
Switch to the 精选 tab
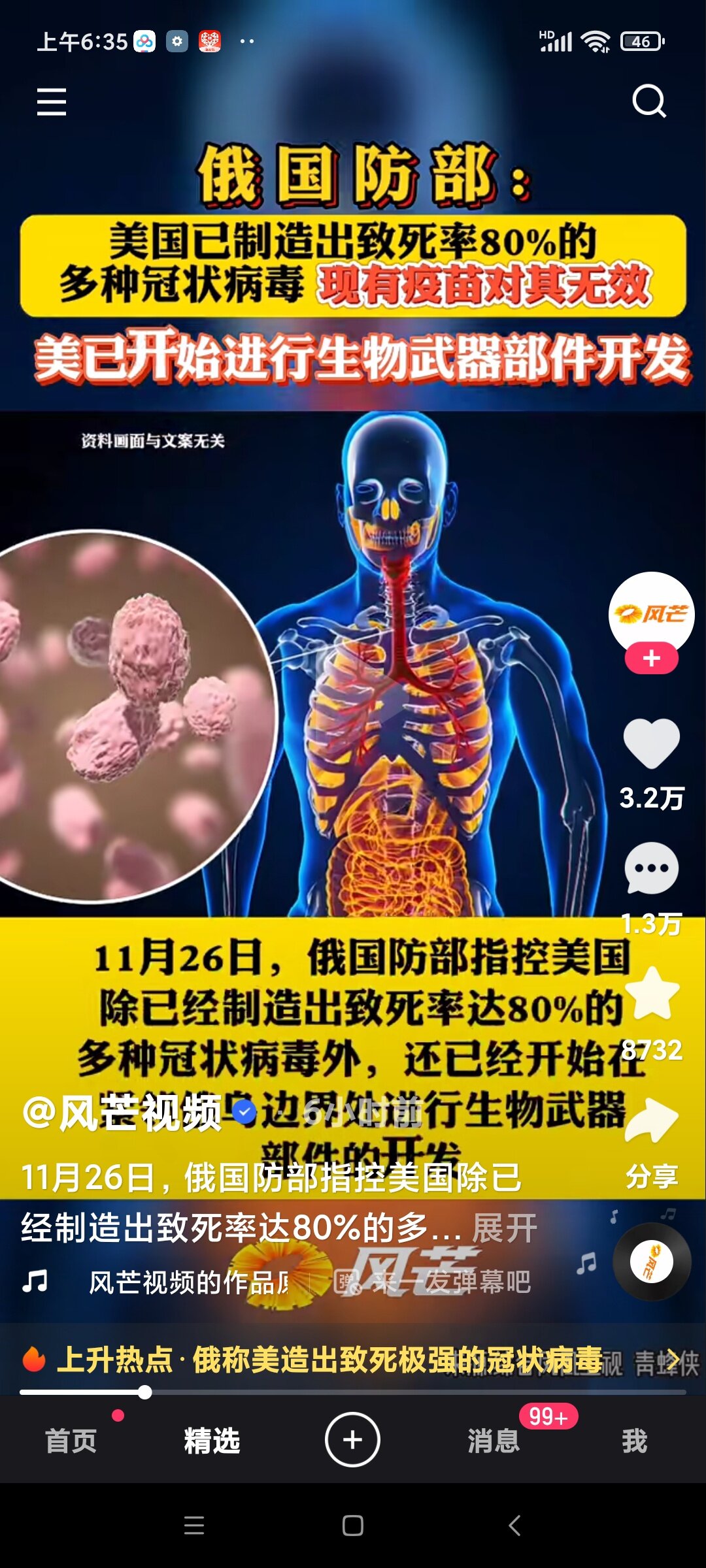pyautogui.click(x=212, y=1441)
